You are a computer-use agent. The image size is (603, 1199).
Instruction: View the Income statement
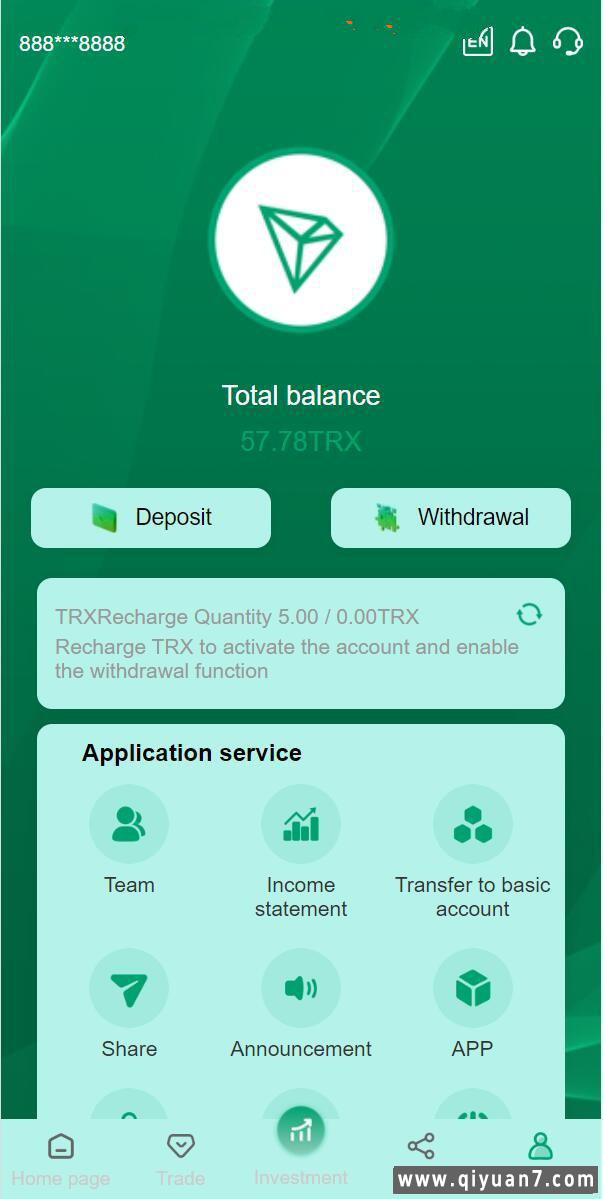301,824
